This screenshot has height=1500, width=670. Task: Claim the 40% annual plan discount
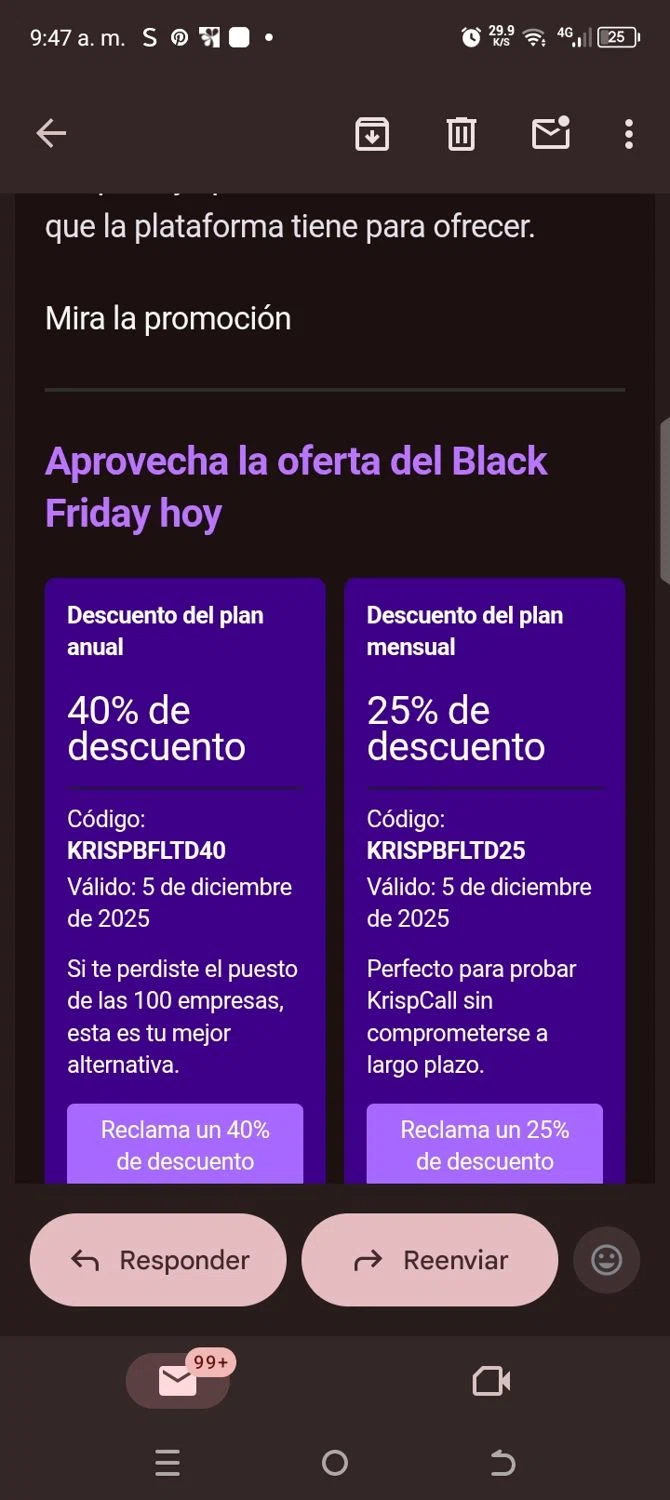coord(185,1145)
